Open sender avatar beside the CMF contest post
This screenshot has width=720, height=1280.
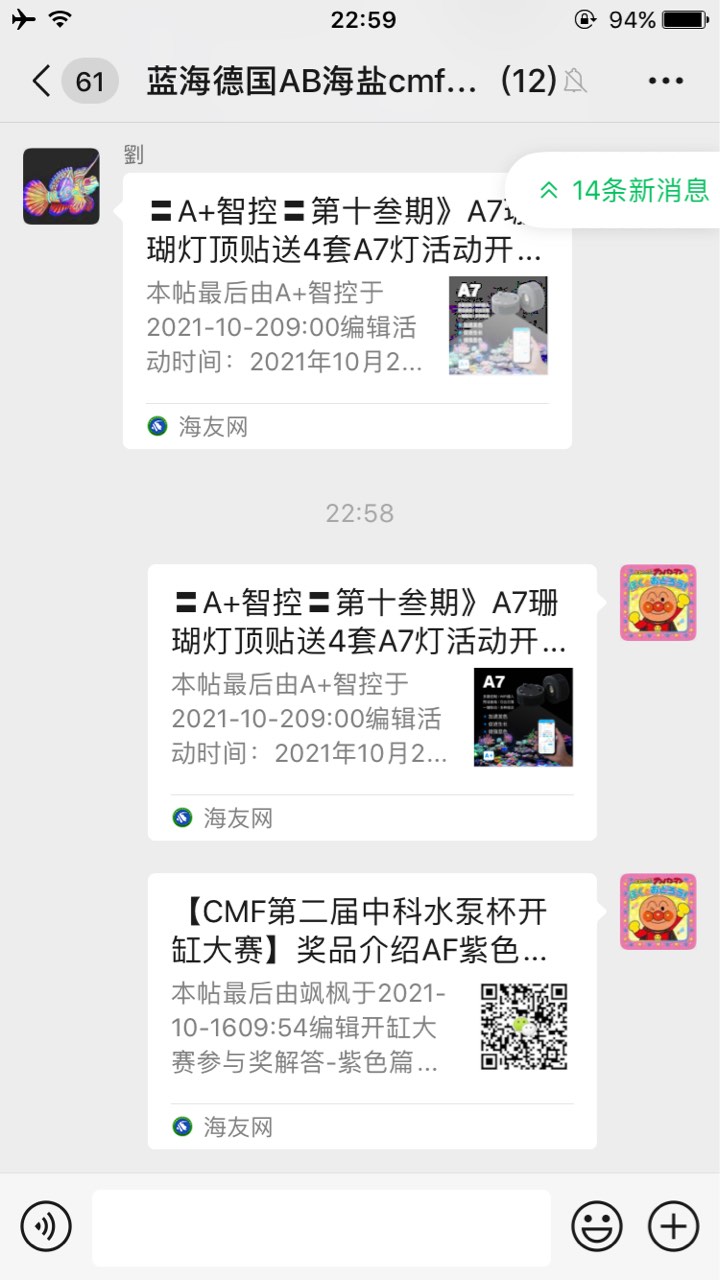click(x=658, y=911)
